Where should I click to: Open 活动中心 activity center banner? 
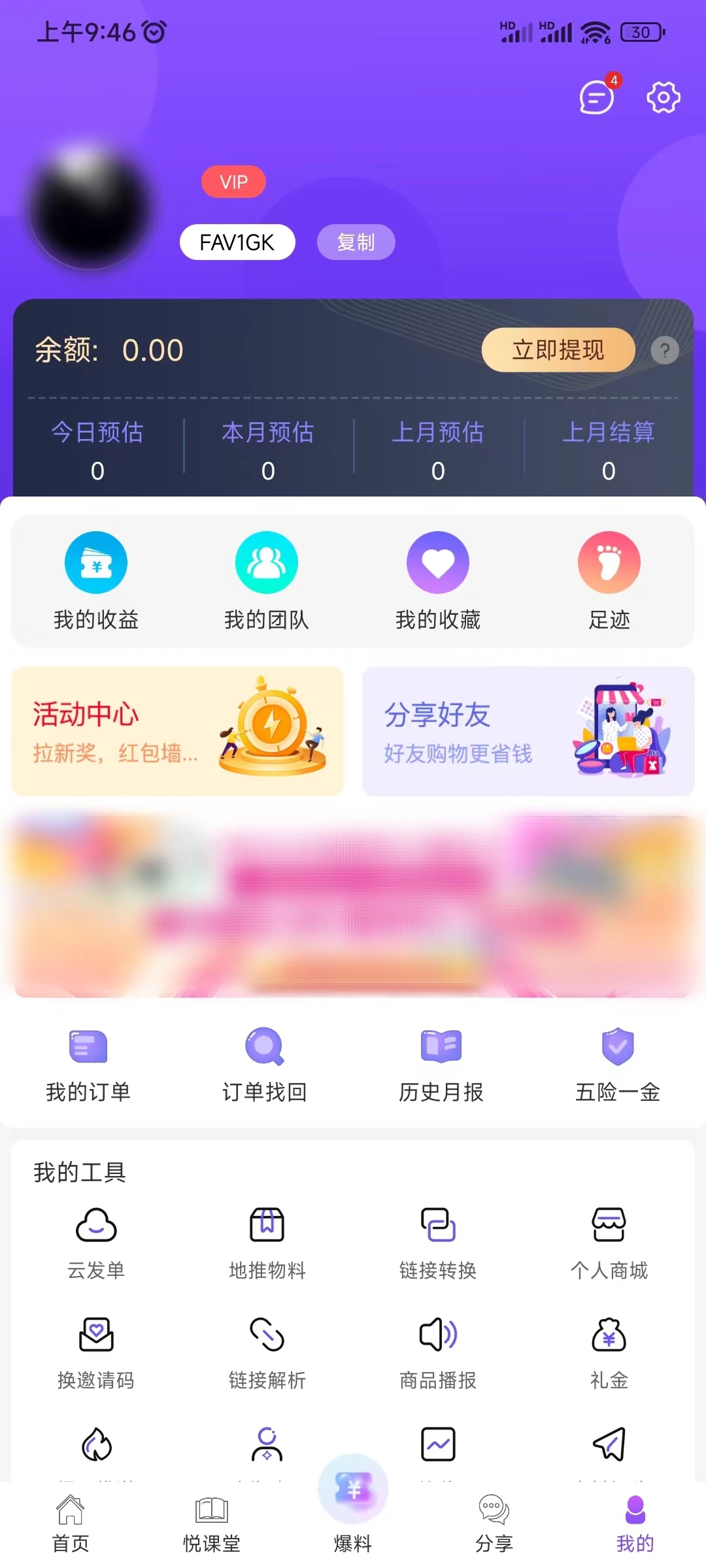pyautogui.click(x=176, y=730)
